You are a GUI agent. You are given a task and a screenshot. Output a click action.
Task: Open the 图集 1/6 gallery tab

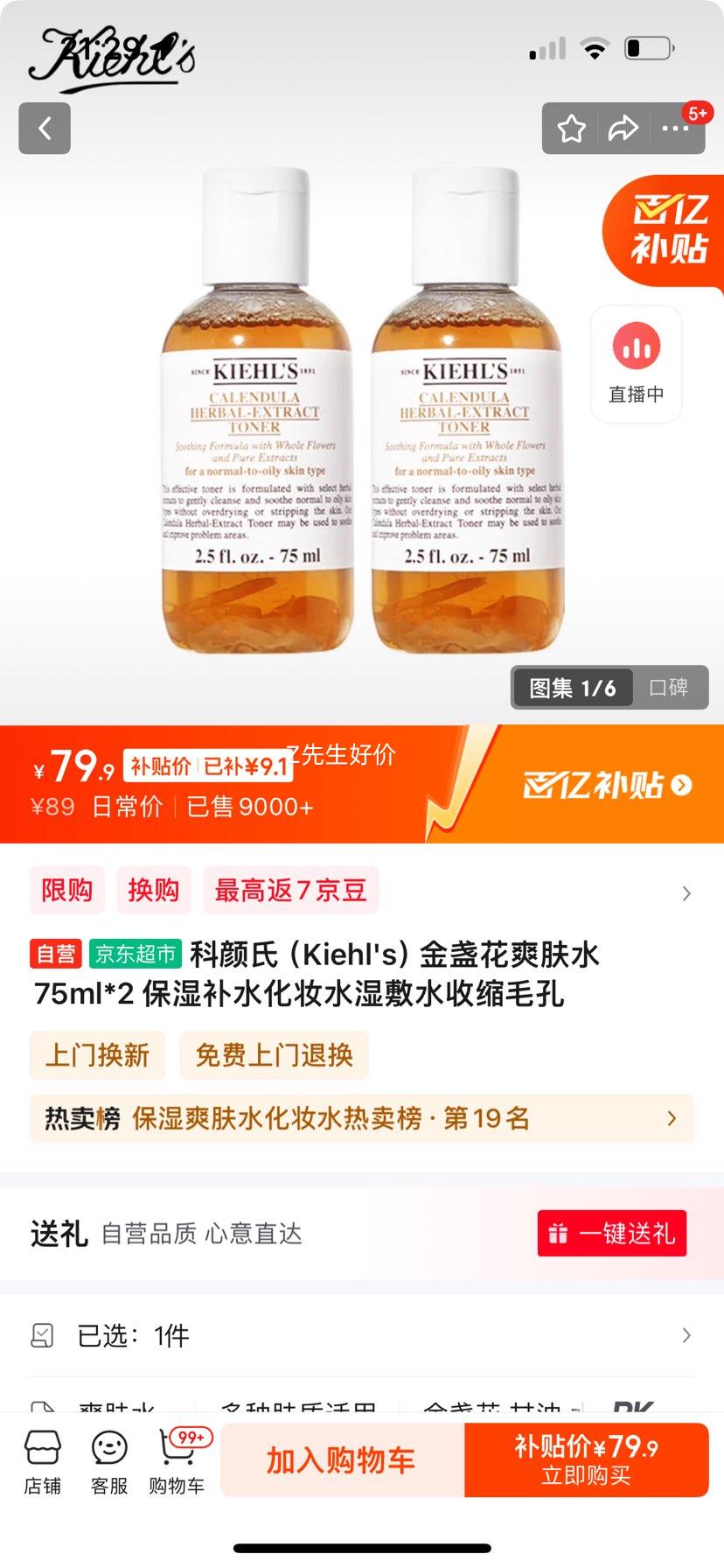[571, 688]
